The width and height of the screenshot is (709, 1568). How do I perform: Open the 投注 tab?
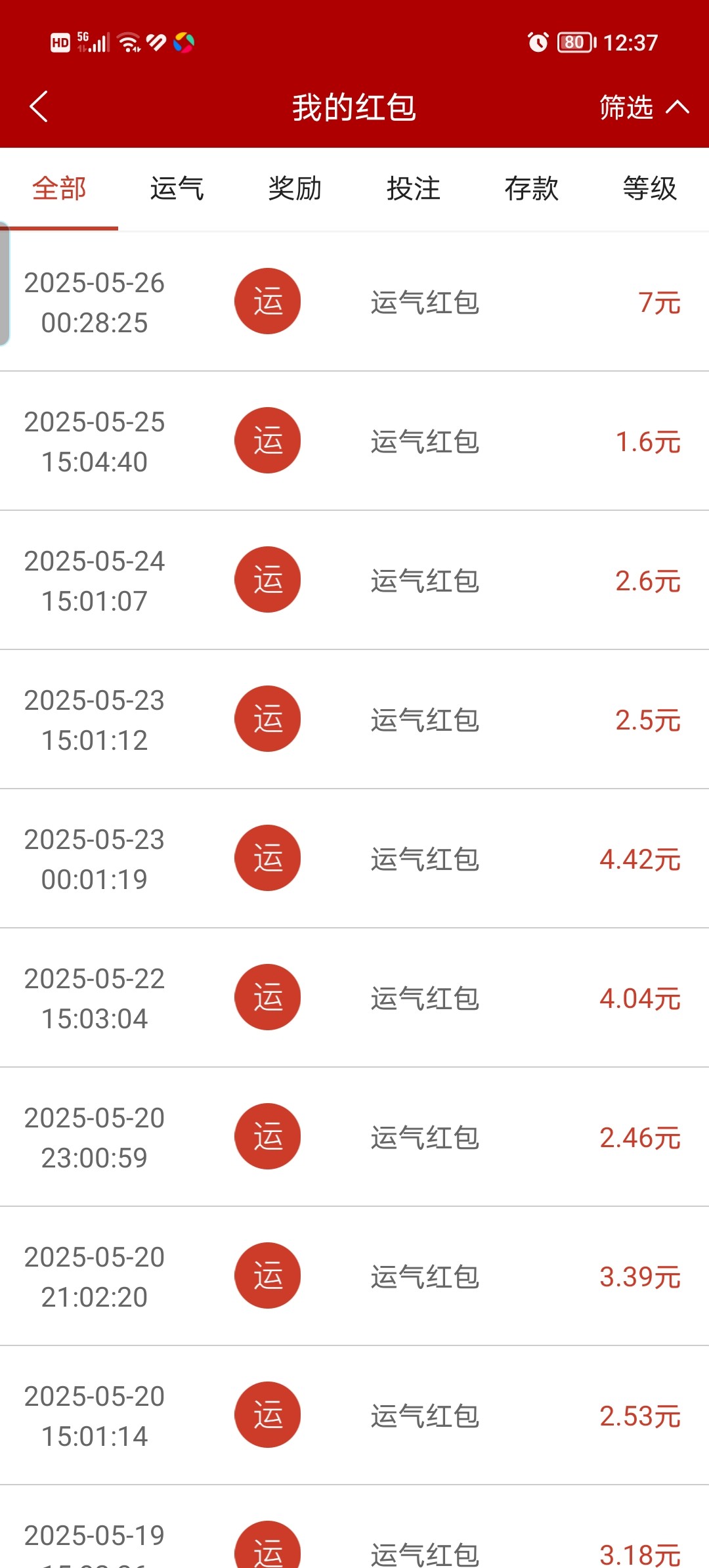tap(414, 189)
